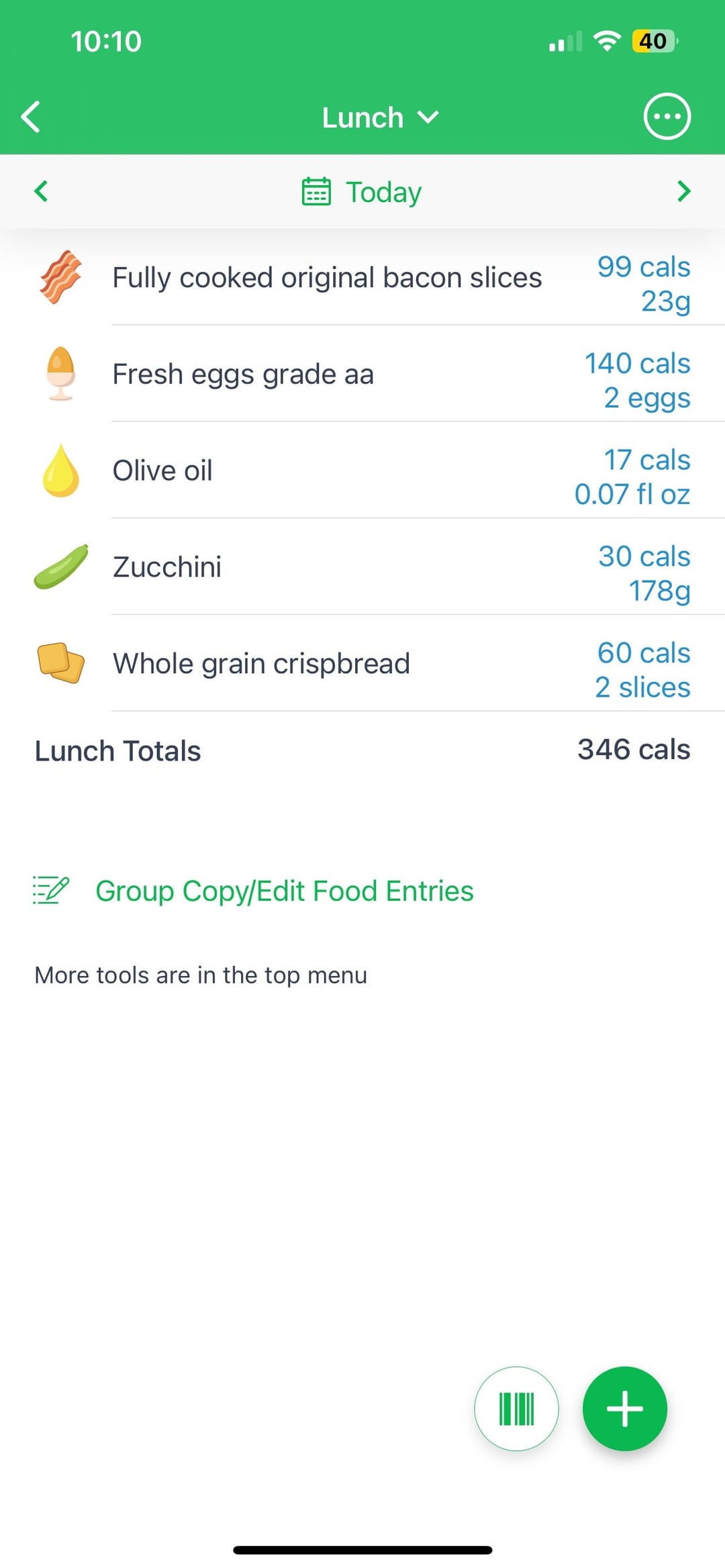This screenshot has height=1568, width=725.
Task: Open the Zucchini entry
Action: tap(362, 567)
